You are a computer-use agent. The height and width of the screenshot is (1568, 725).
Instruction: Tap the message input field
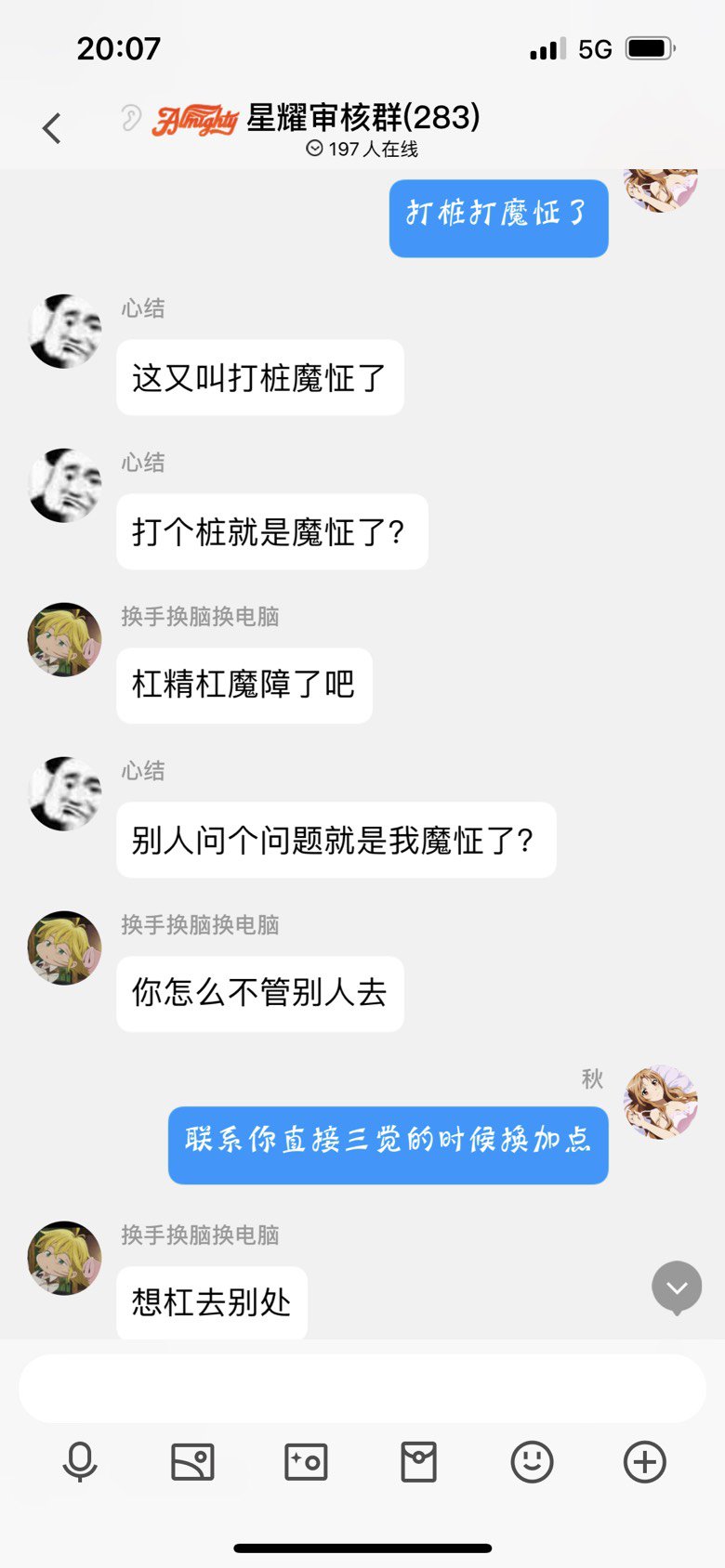click(362, 1389)
